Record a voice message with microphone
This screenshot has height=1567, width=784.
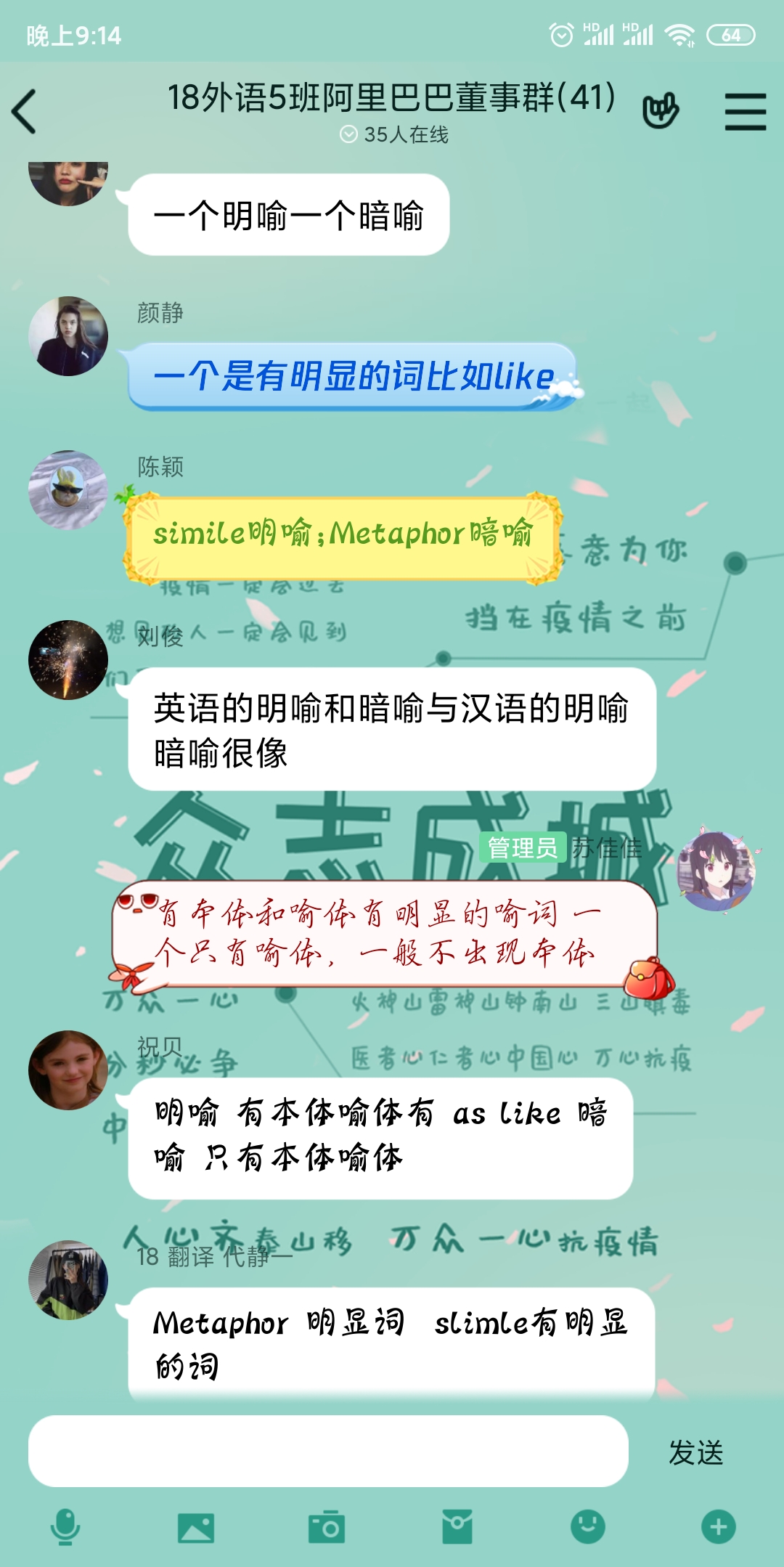pos(65,1527)
